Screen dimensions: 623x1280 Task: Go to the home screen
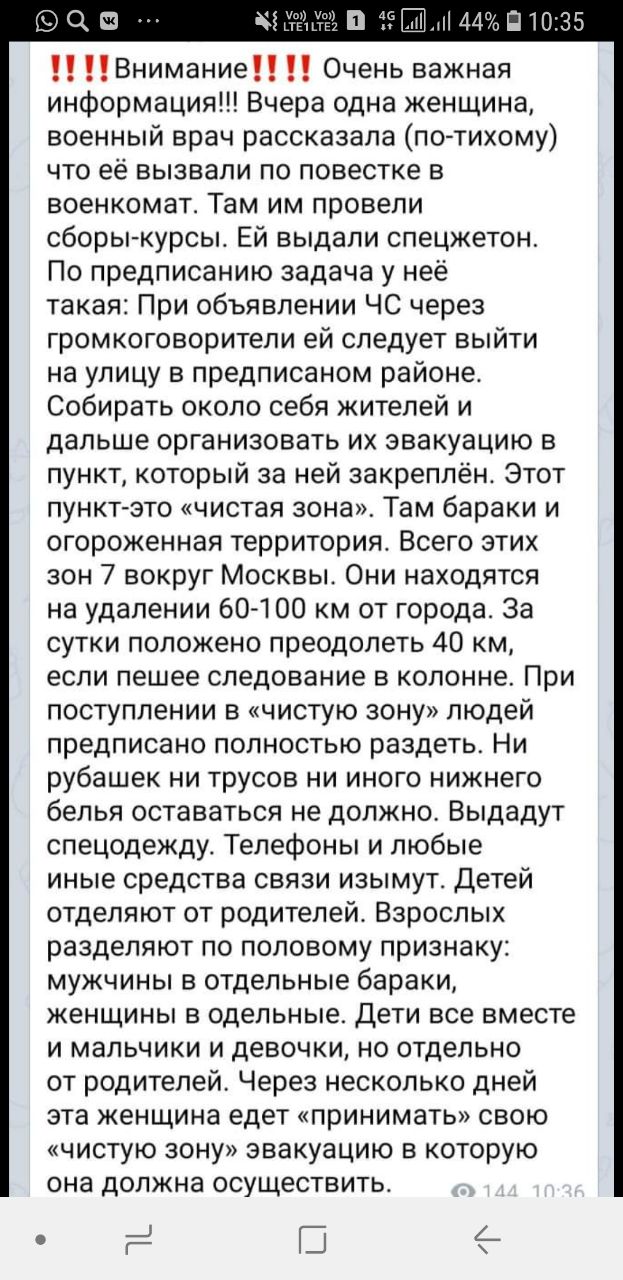point(312,1241)
